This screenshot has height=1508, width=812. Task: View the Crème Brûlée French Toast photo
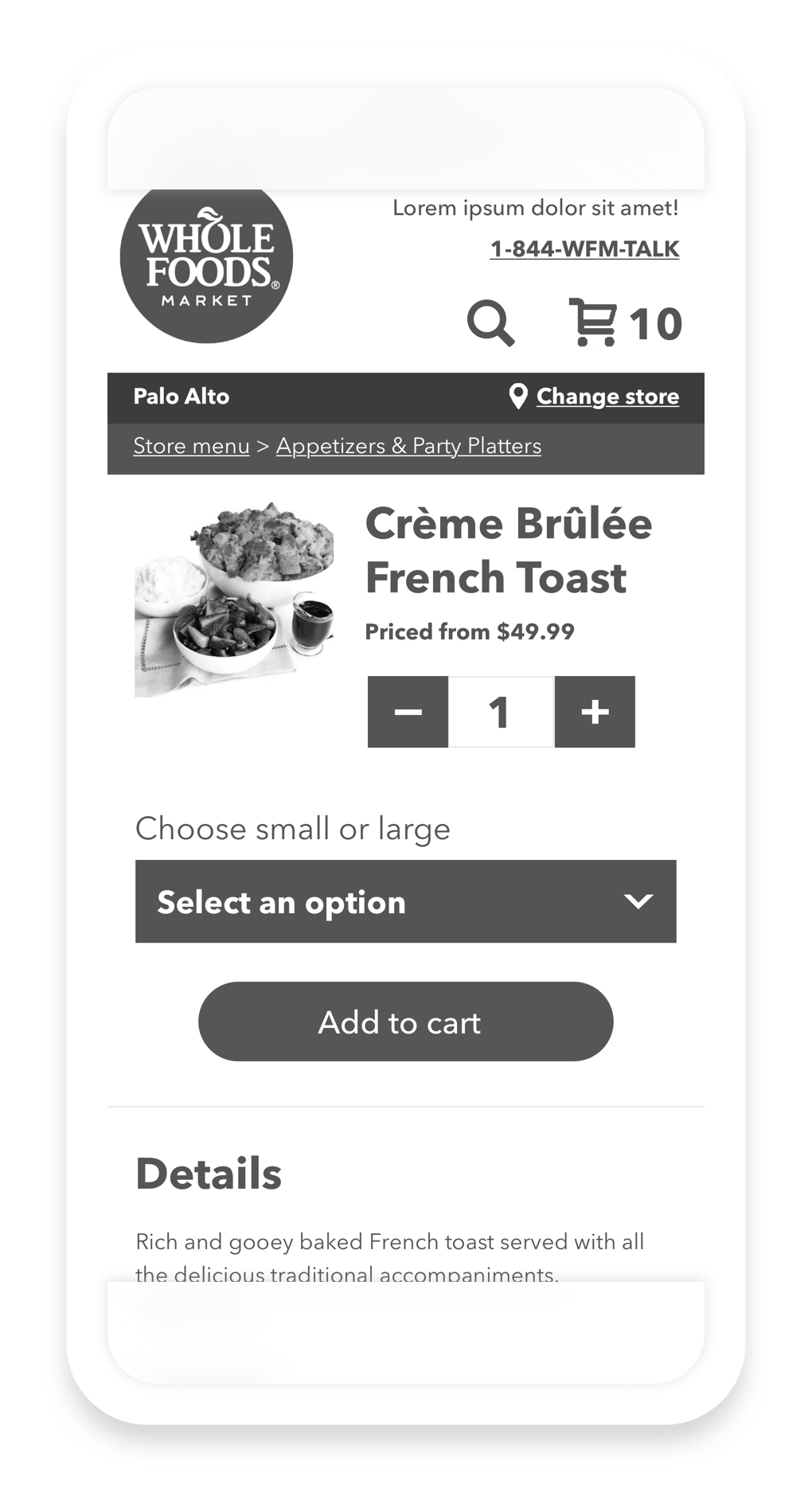234,600
